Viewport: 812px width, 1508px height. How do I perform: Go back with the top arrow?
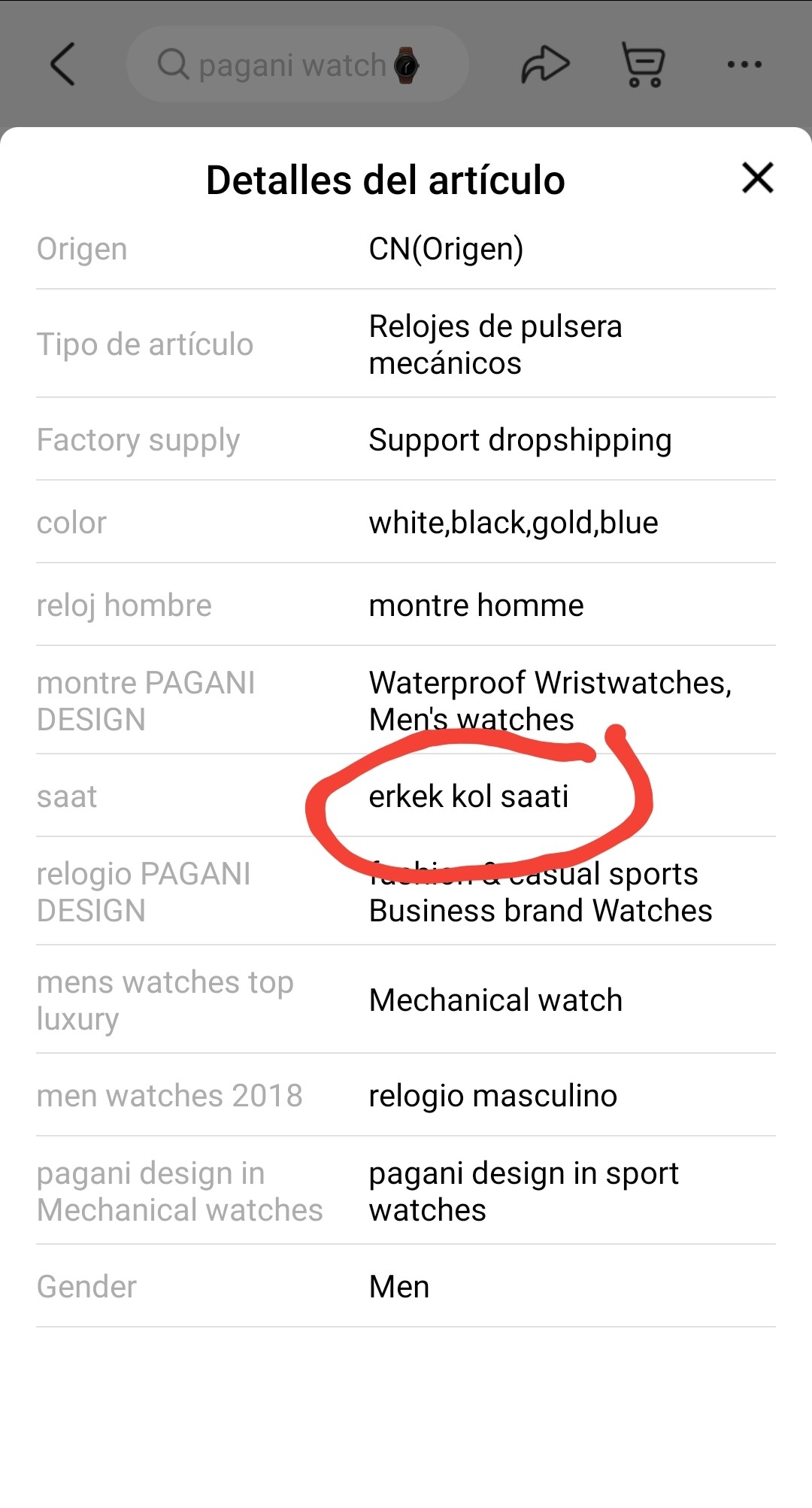pyautogui.click(x=63, y=64)
